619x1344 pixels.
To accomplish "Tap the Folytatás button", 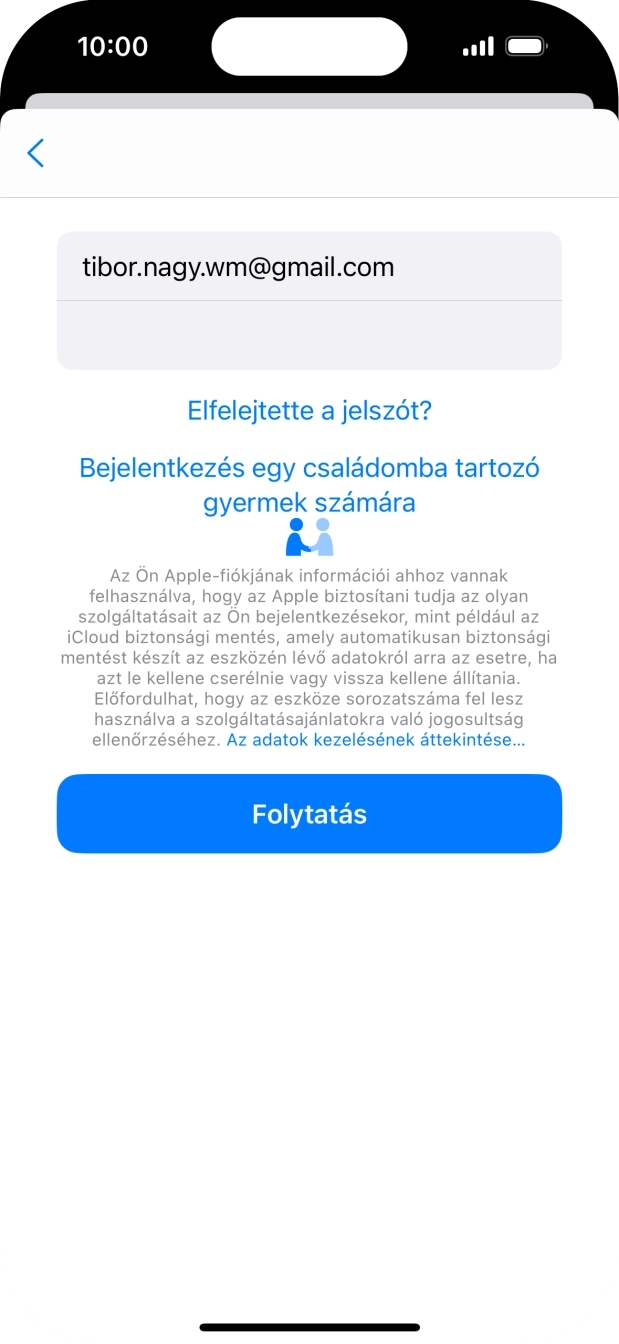I will pos(309,814).
